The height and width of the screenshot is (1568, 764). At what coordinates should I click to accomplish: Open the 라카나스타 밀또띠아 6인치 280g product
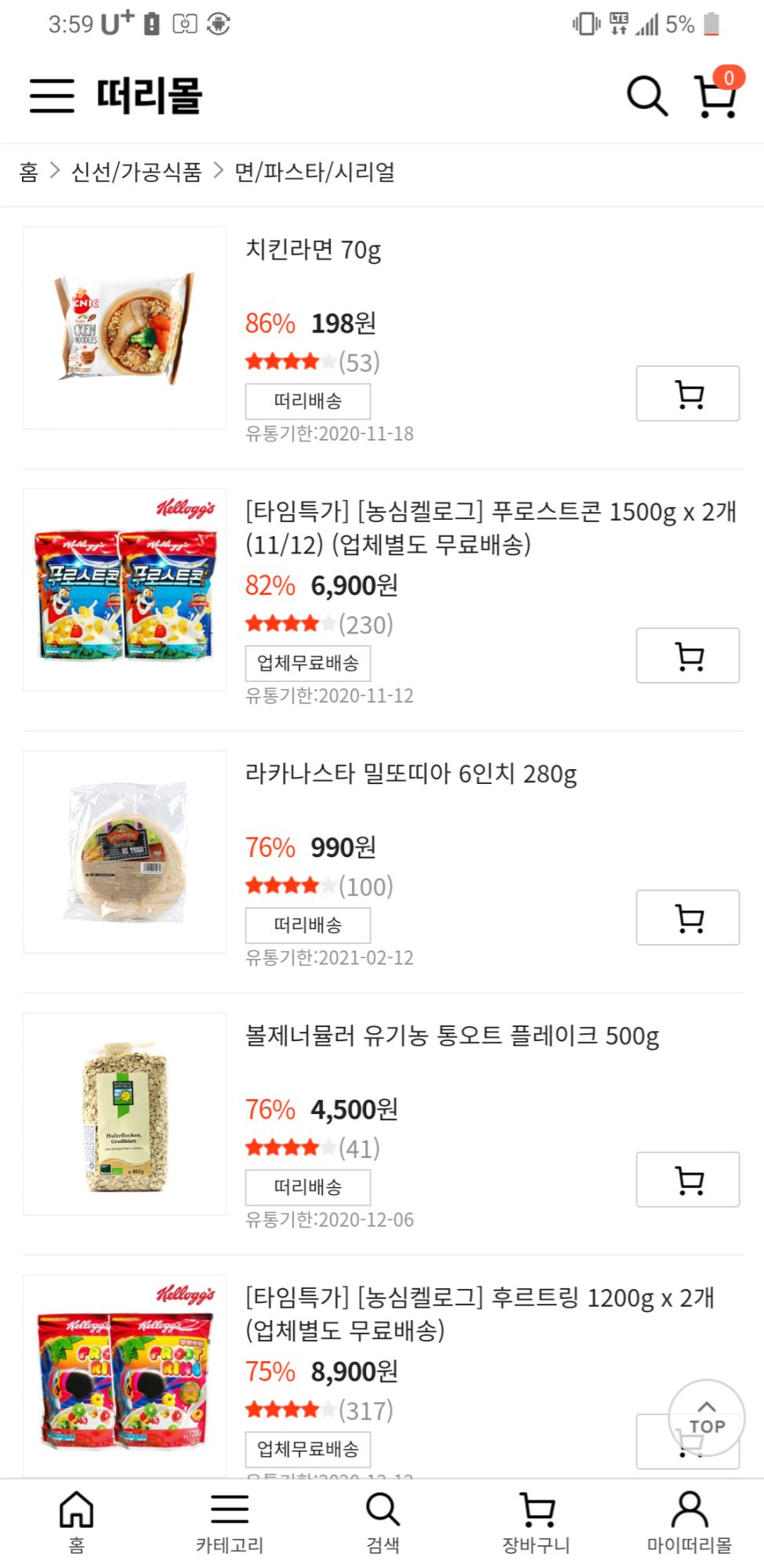coord(411,774)
